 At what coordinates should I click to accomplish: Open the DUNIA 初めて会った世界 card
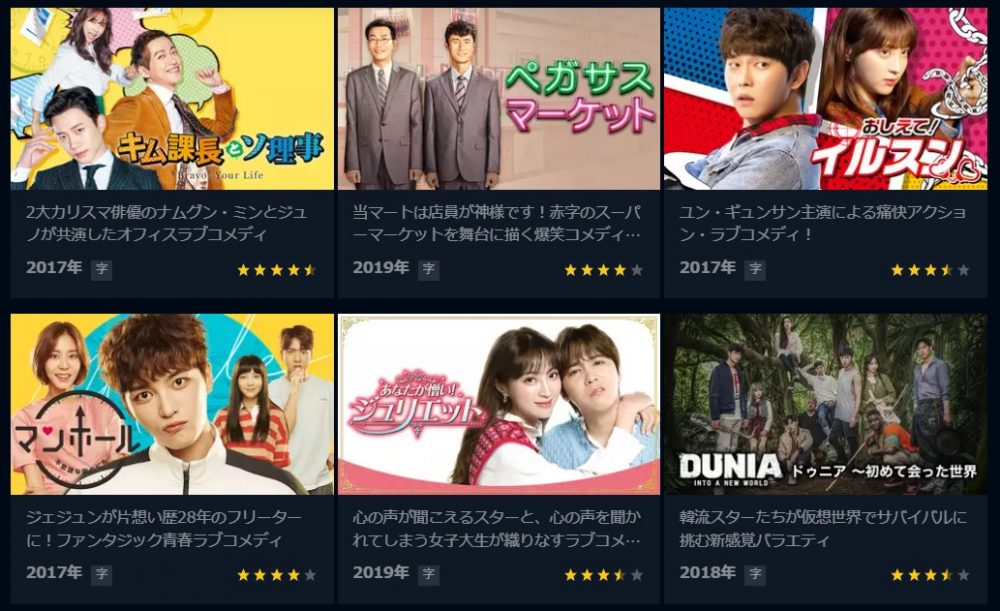pos(825,405)
